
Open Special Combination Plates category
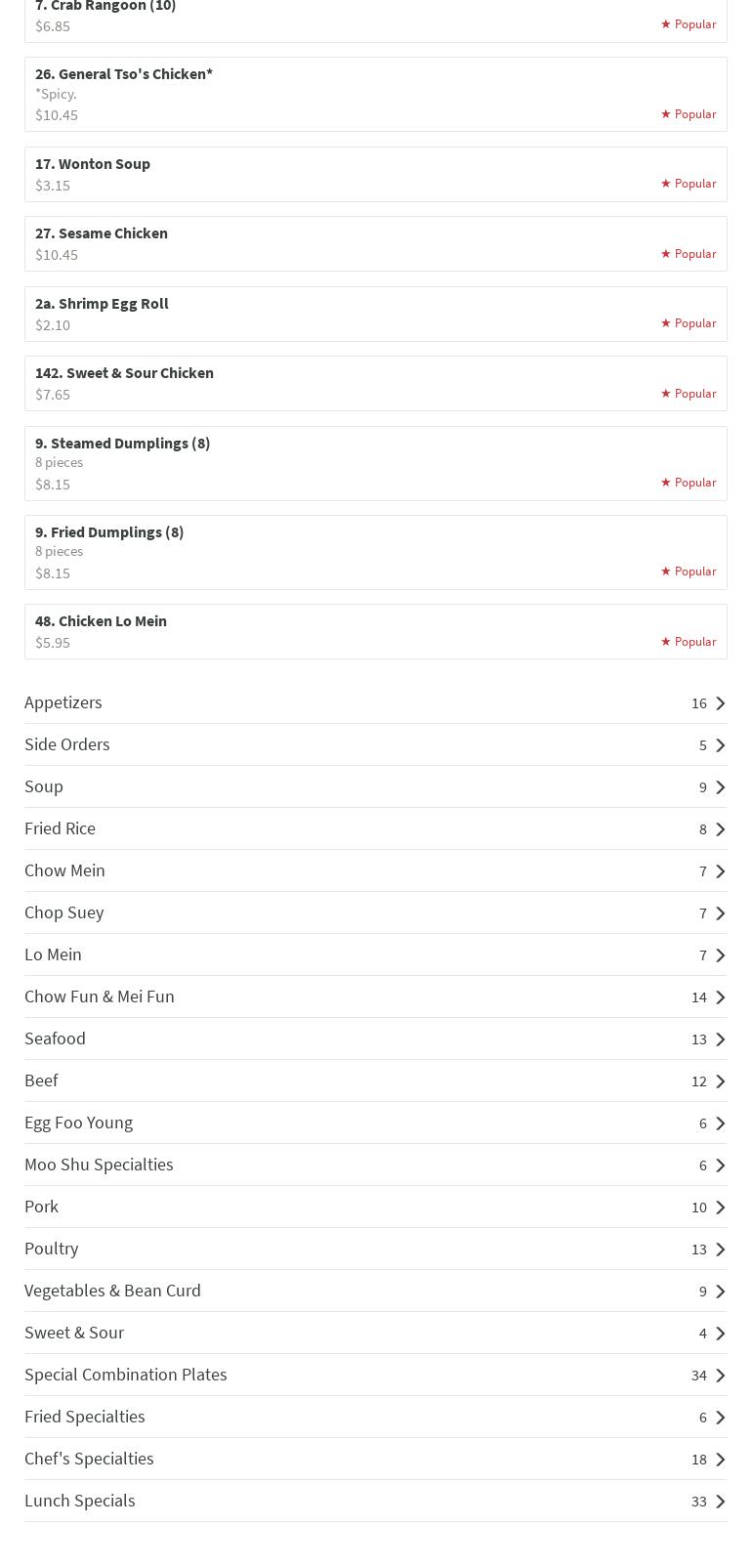coord(375,1375)
